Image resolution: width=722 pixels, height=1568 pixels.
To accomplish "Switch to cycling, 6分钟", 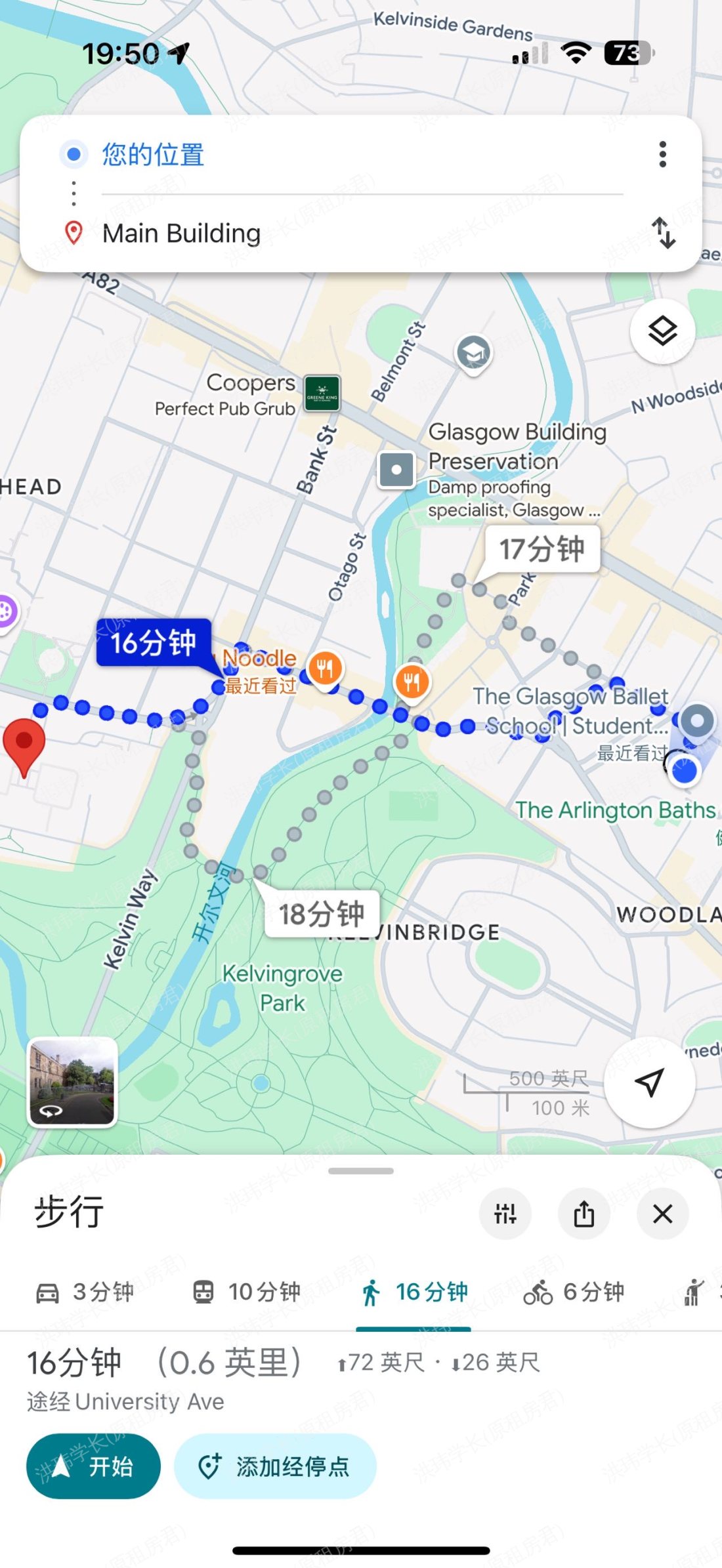I will (574, 1292).
